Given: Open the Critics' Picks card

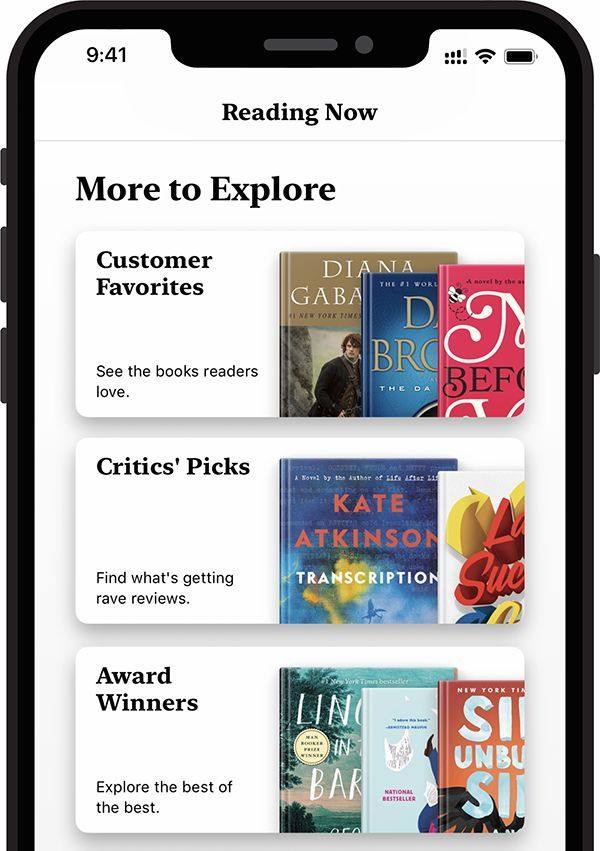Looking at the screenshot, I should tap(299, 531).
